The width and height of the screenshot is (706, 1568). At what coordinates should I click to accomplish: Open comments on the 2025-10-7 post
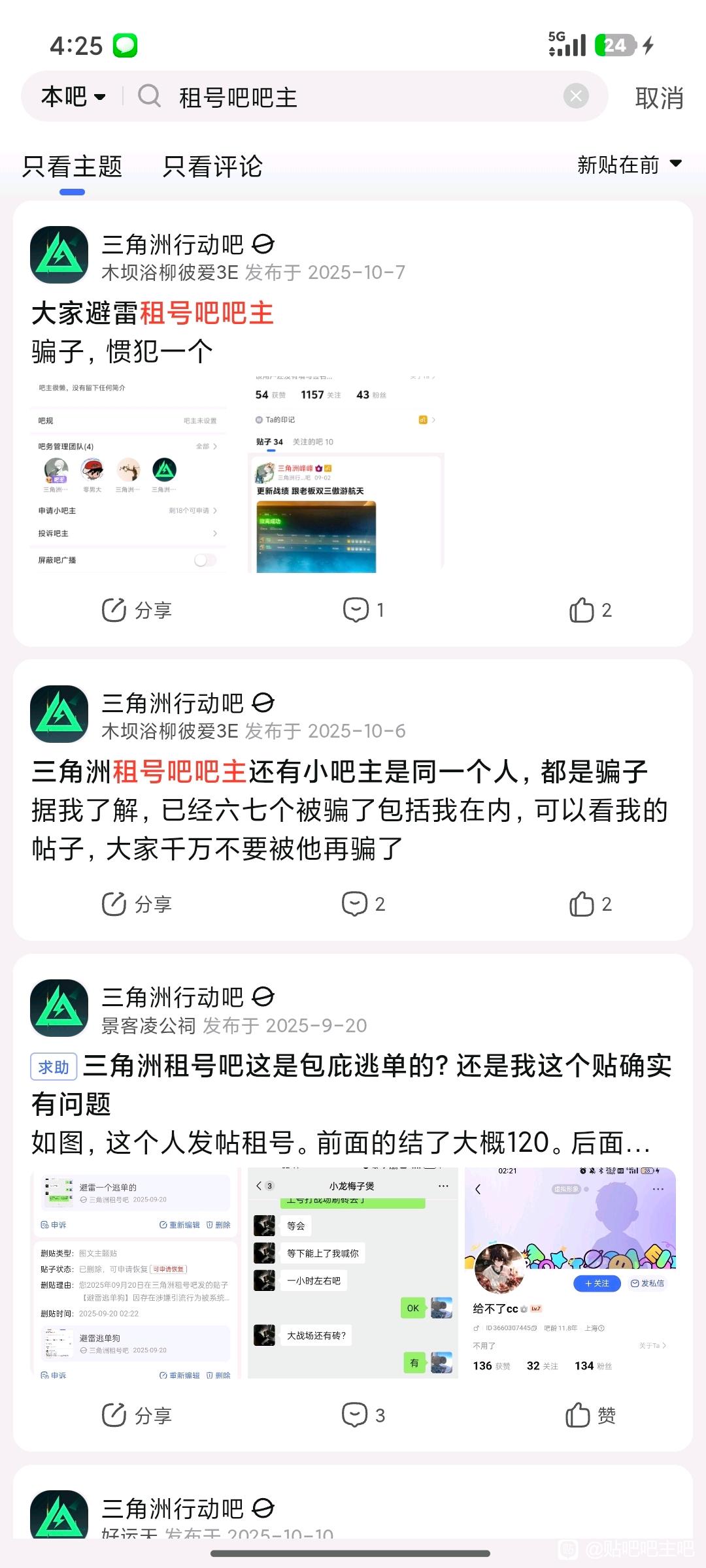363,610
